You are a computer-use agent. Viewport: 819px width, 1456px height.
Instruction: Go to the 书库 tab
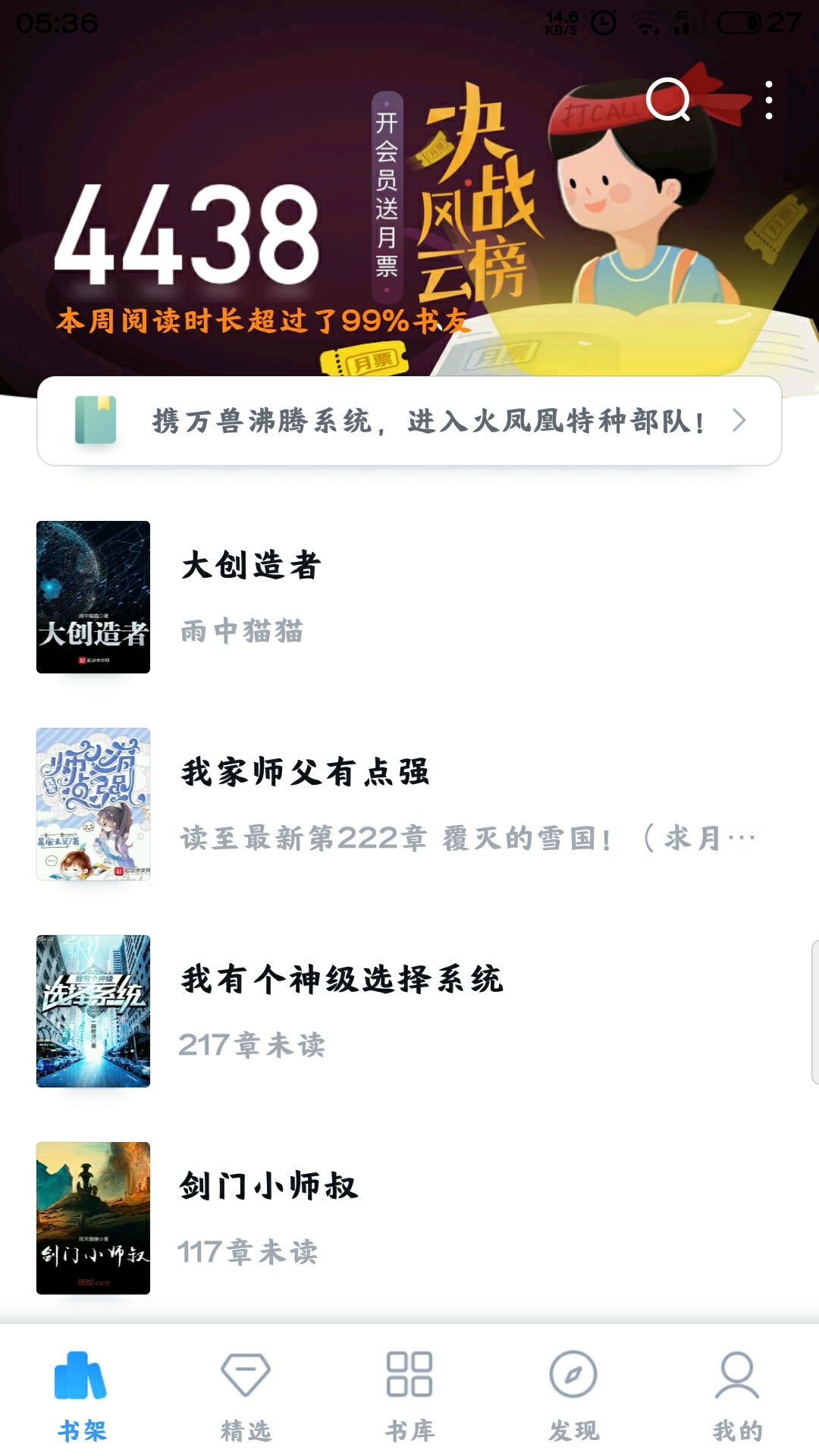point(409,1397)
